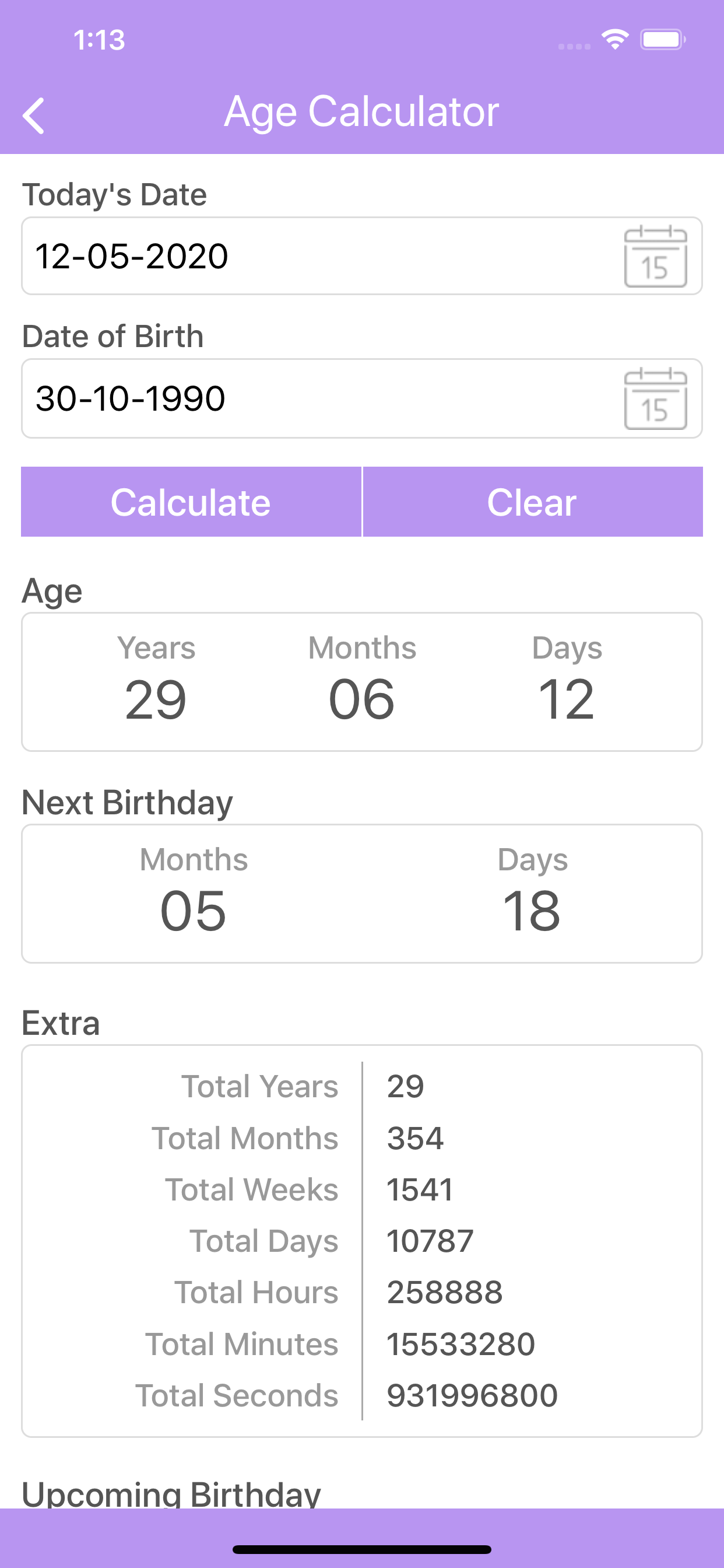This screenshot has height=1568, width=724.
Task: Tap the Total Days value 10787
Action: click(x=430, y=1241)
